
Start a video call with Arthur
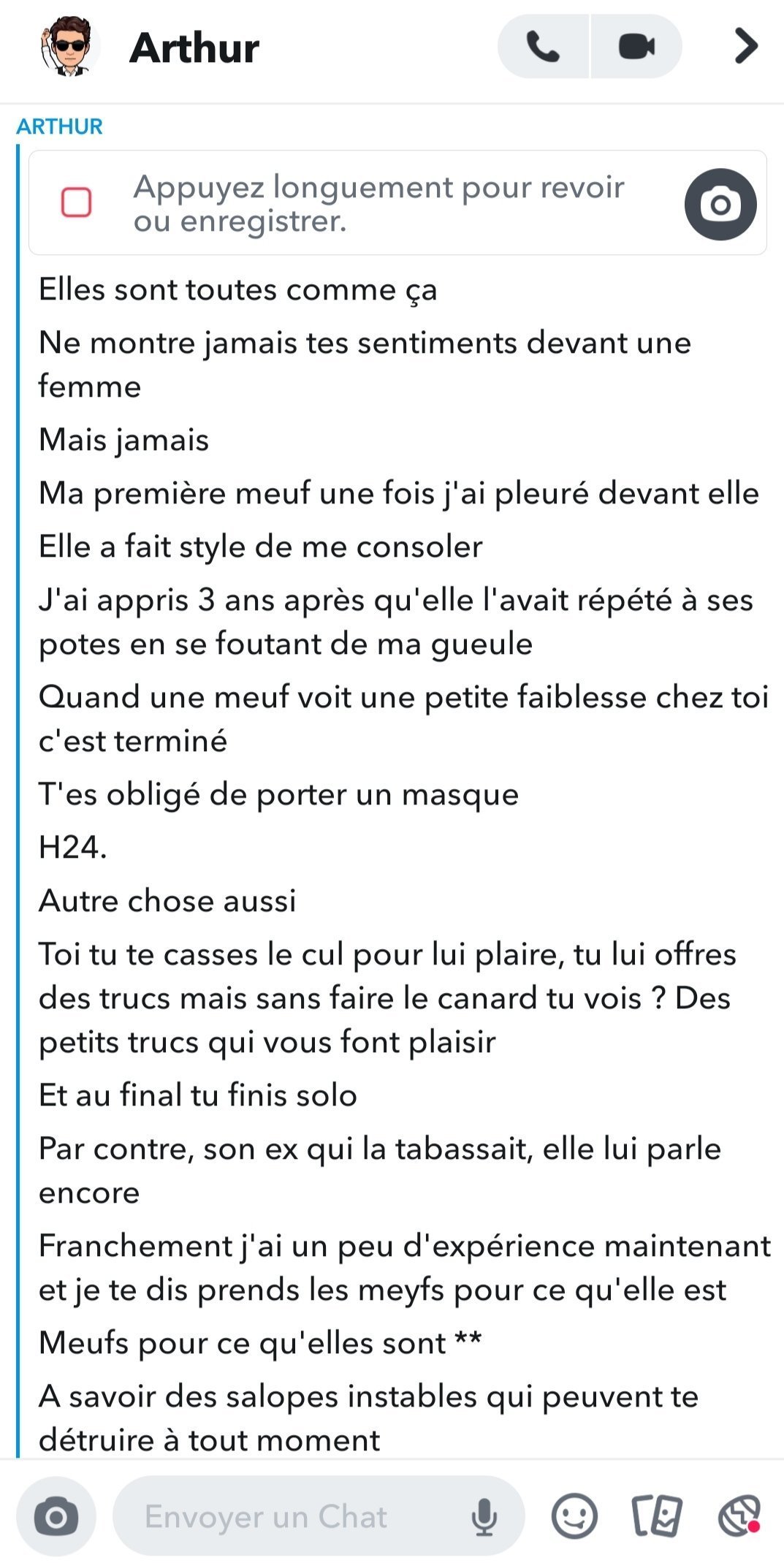(x=636, y=47)
